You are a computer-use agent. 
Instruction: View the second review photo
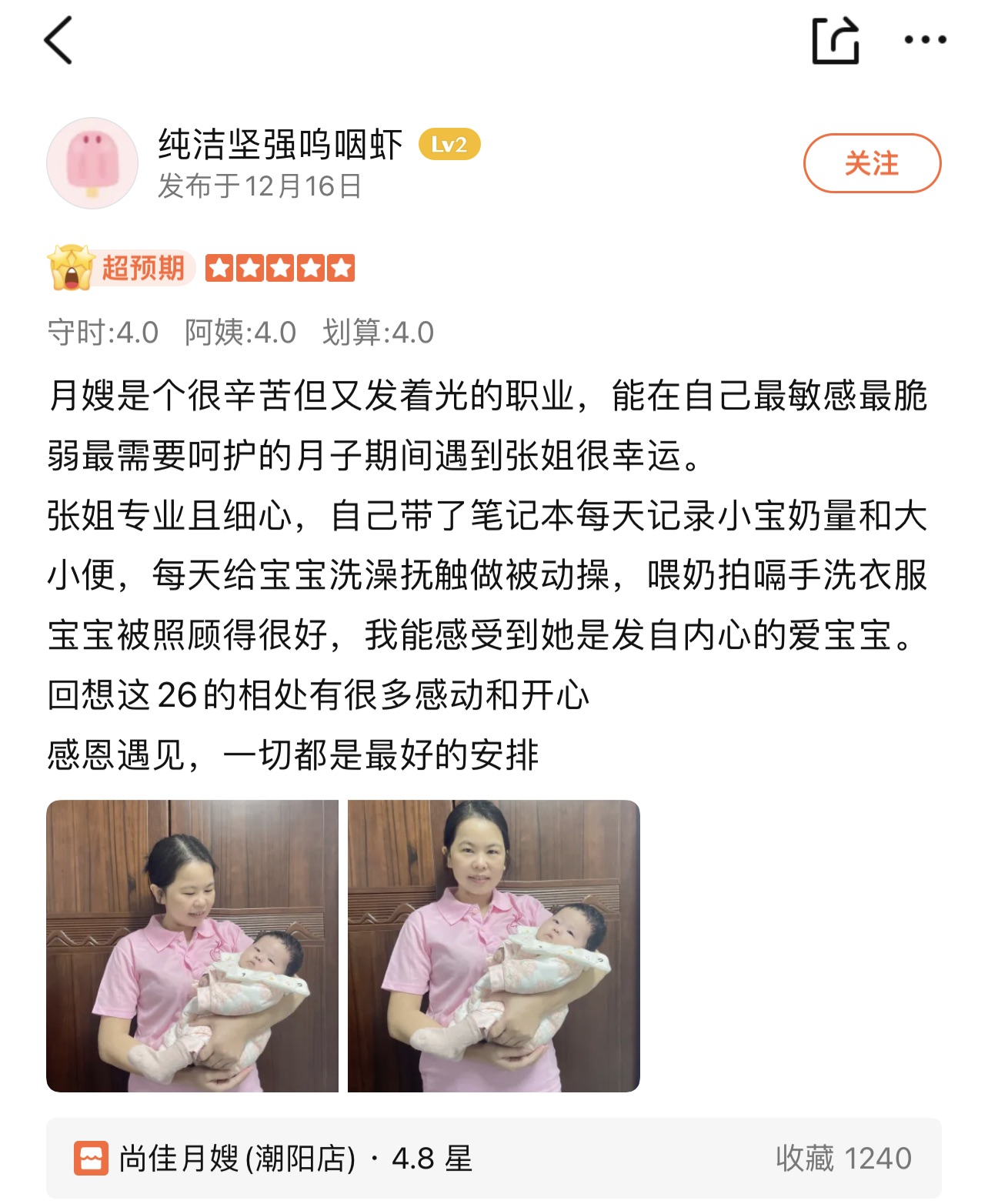[x=493, y=945]
